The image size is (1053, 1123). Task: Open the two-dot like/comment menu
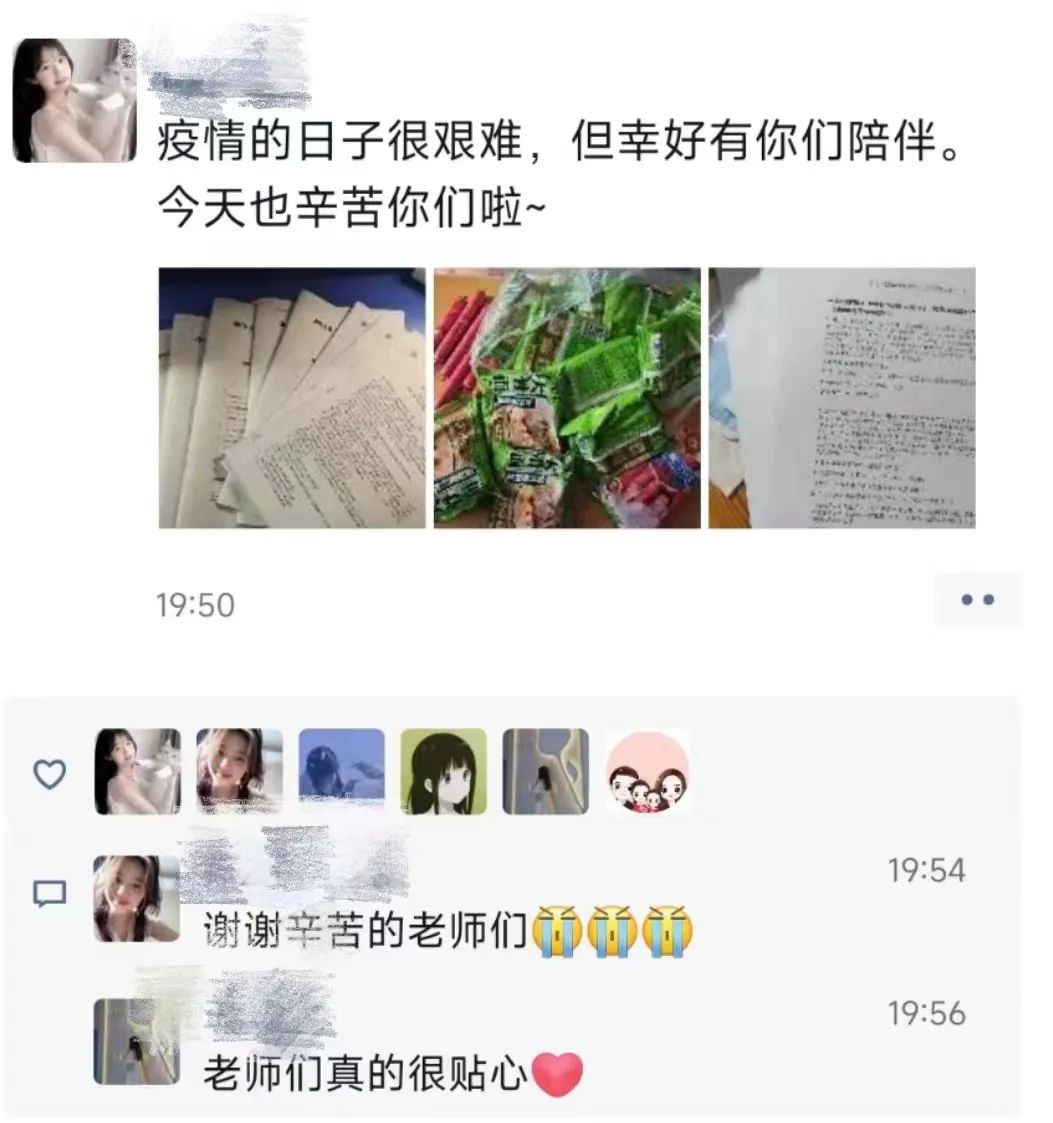point(977,600)
